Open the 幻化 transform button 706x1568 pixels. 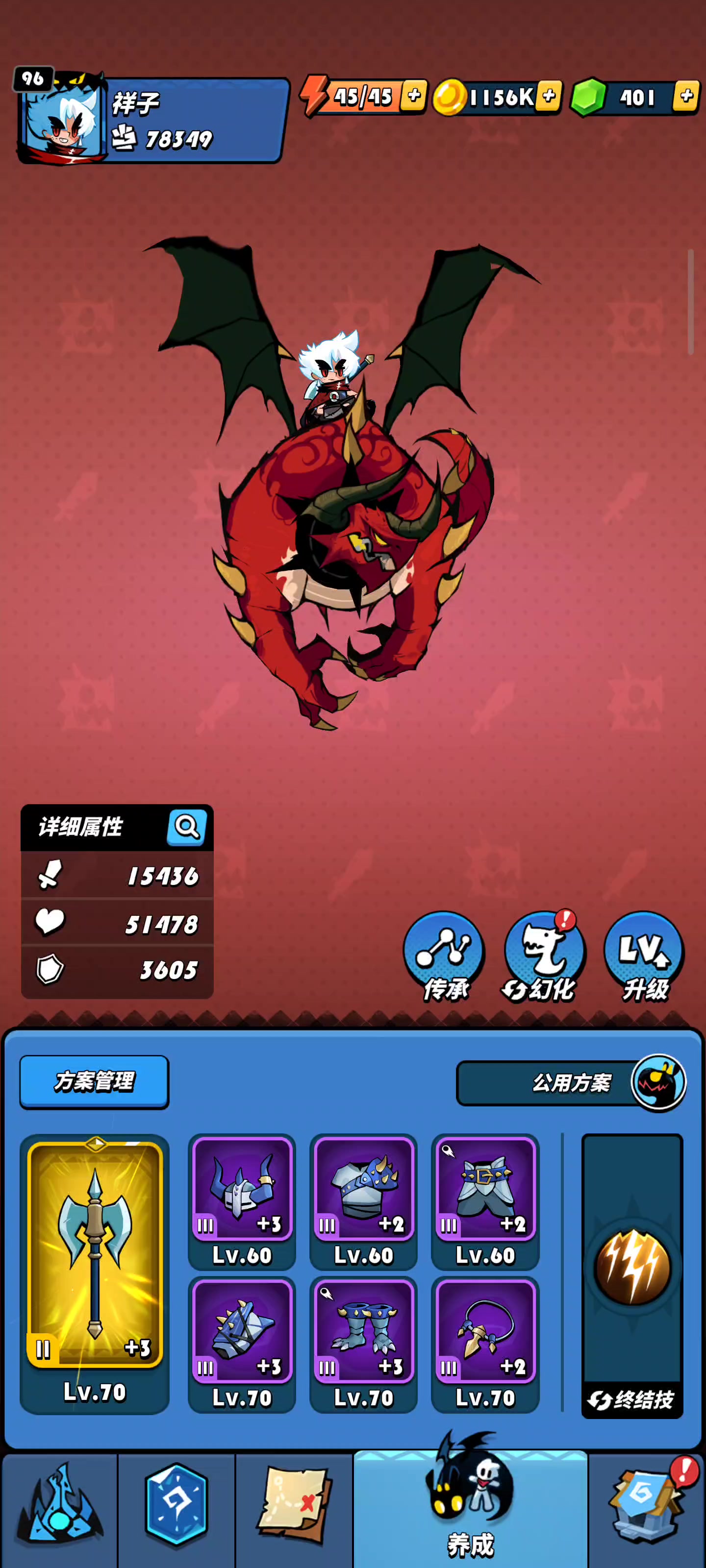544,955
